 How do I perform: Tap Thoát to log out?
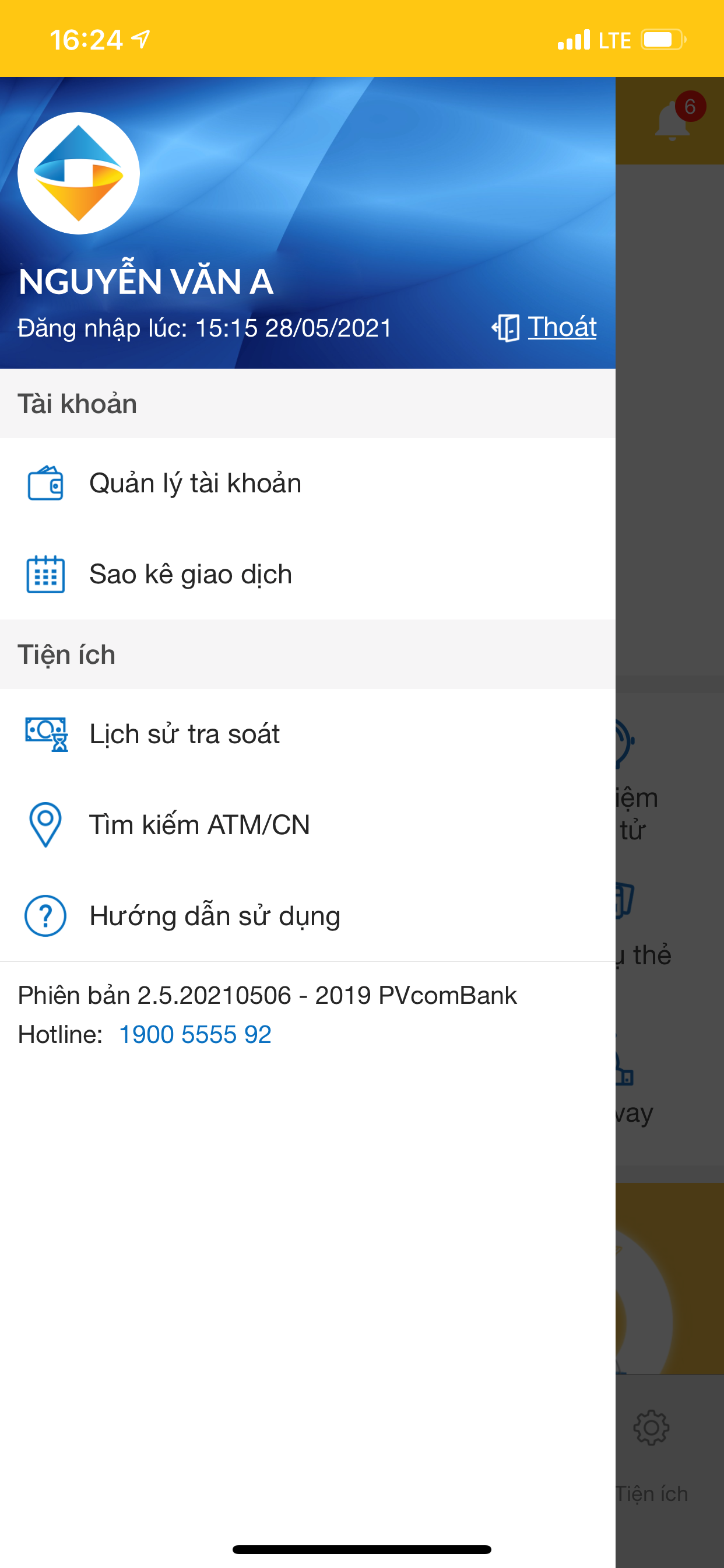tap(561, 327)
